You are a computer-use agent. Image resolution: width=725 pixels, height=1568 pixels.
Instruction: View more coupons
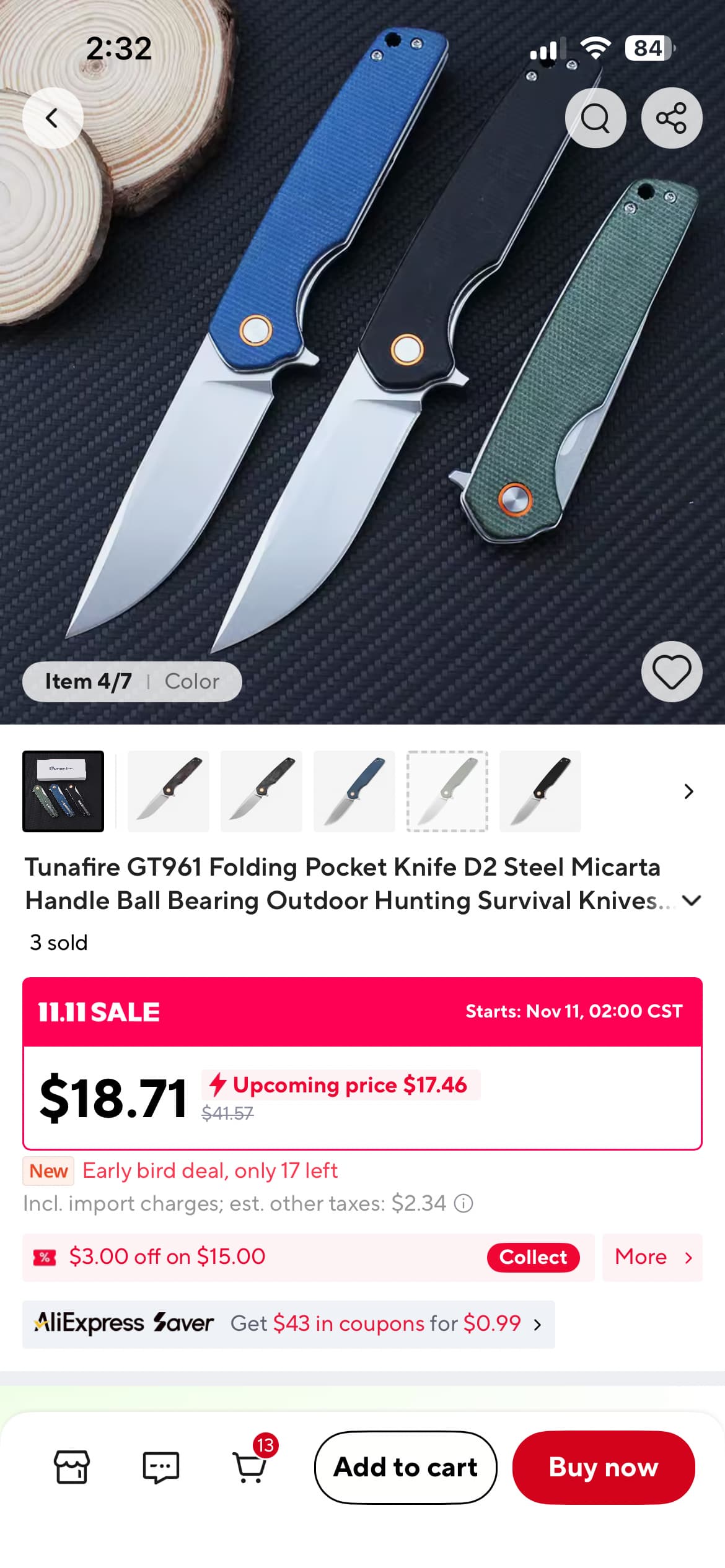(652, 1257)
